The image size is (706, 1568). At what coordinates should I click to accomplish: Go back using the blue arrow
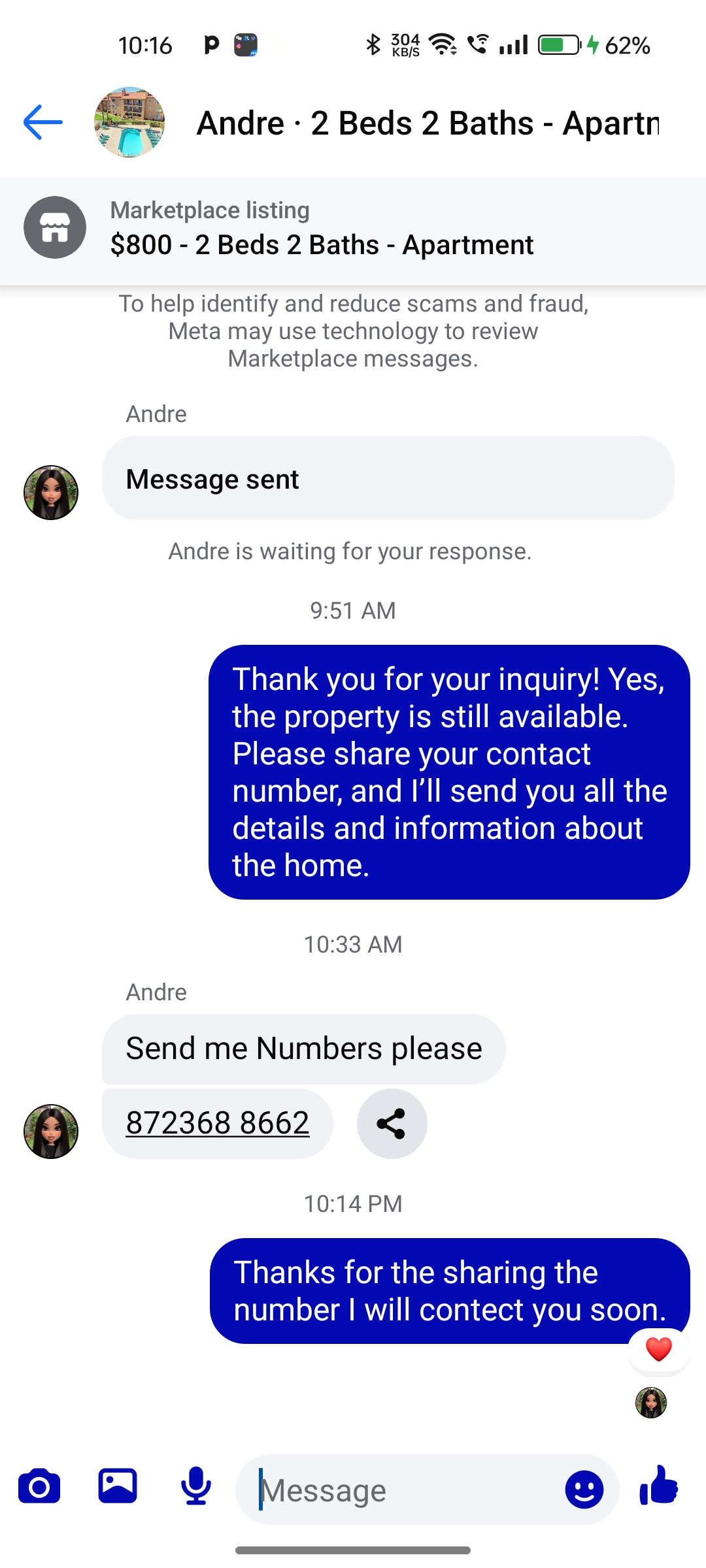(43, 122)
